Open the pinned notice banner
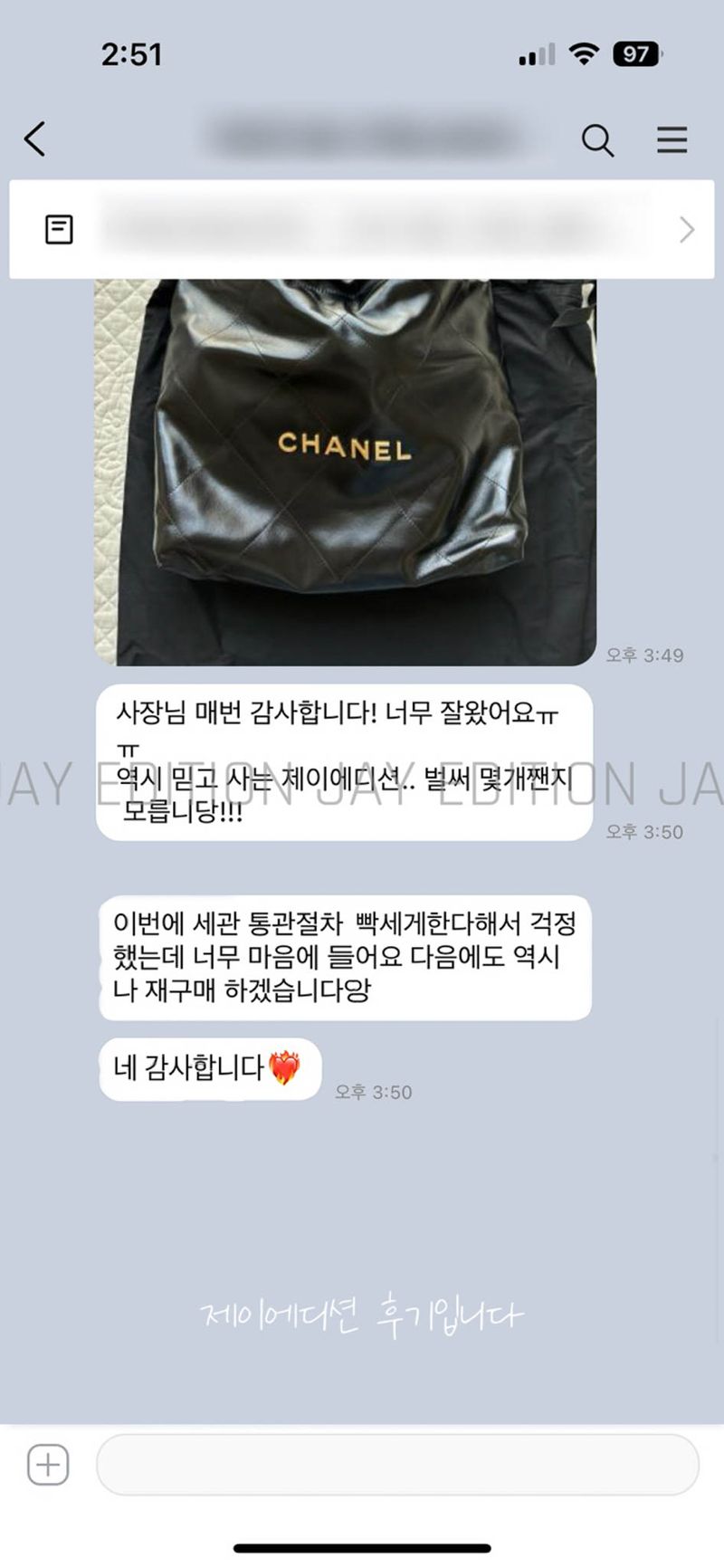This screenshot has width=724, height=1568. [x=362, y=229]
